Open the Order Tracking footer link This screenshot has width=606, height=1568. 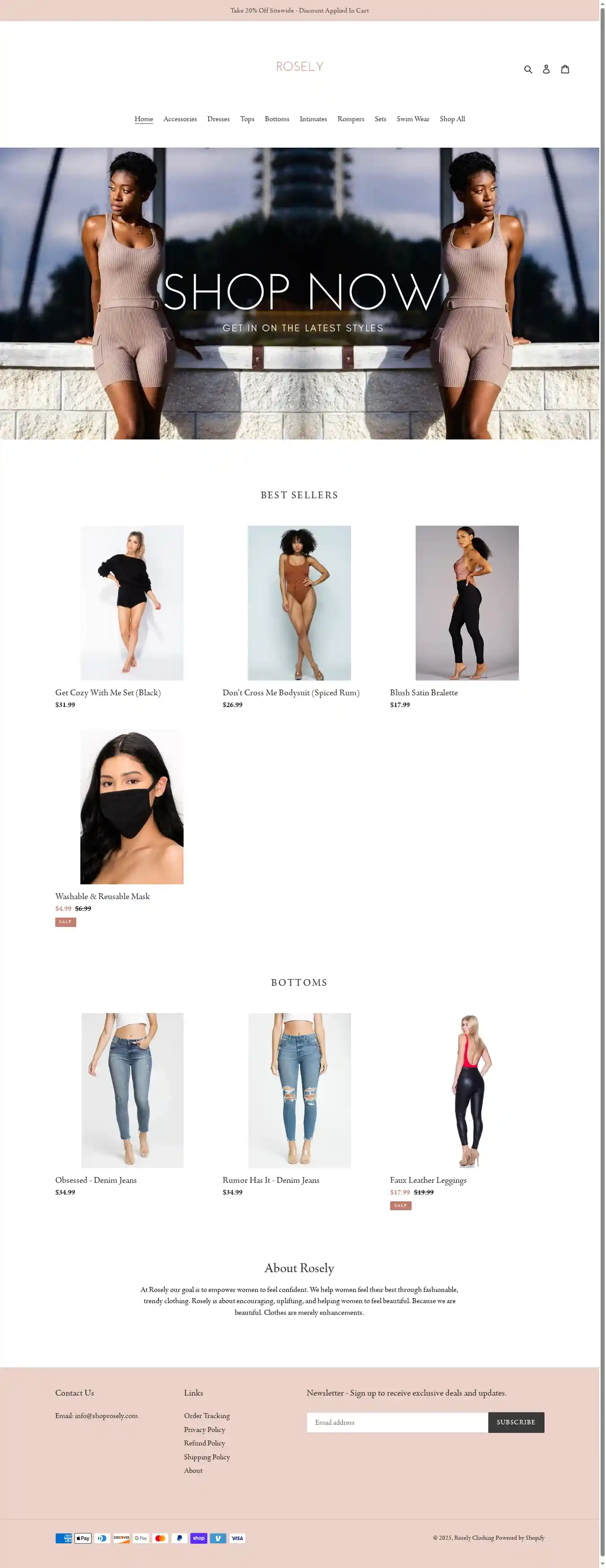(x=206, y=1416)
